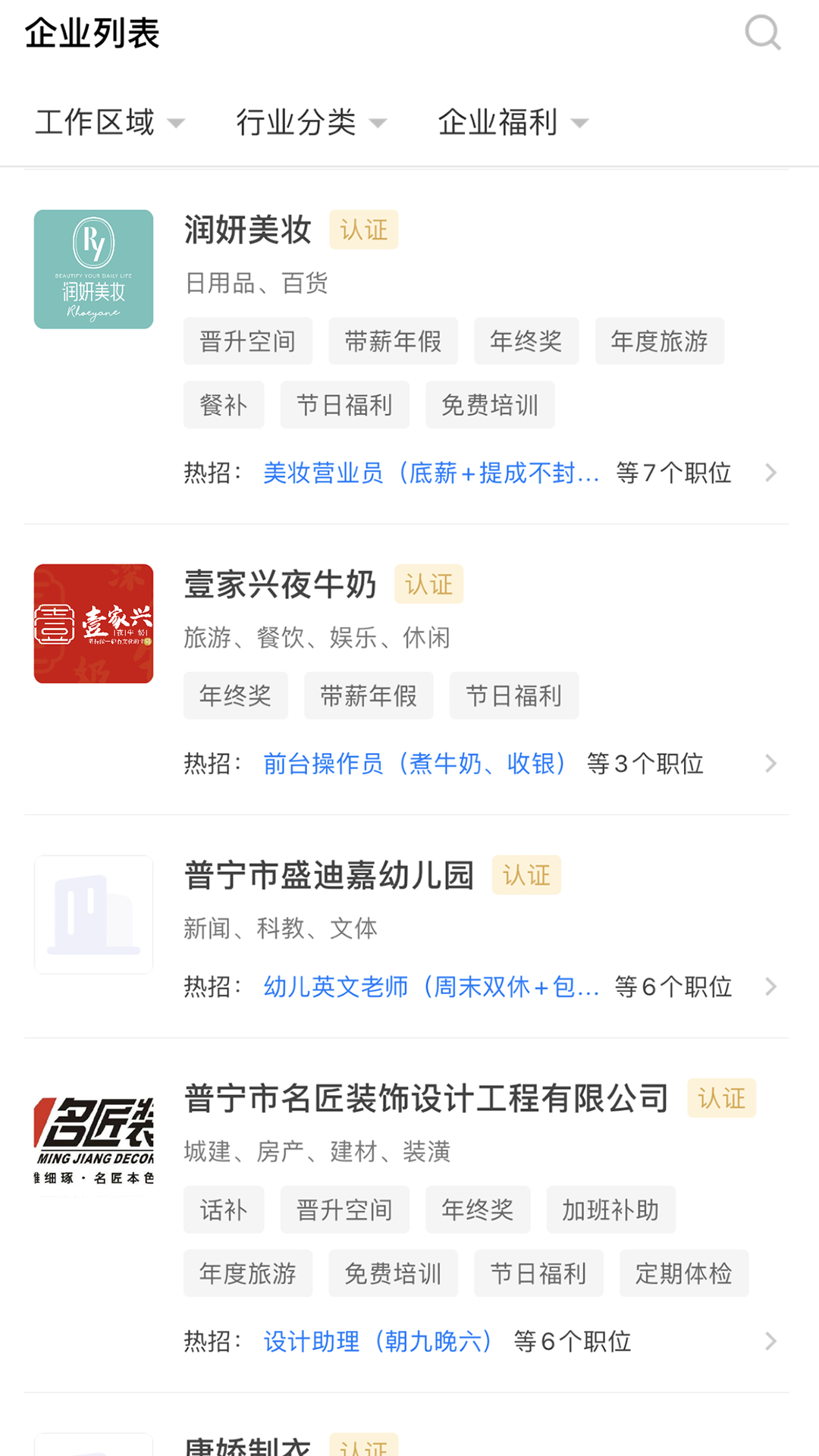Toggle the 带薪年假 tag under 润妍美妆
Image resolution: width=819 pixels, height=1456 pixels.
(x=394, y=340)
